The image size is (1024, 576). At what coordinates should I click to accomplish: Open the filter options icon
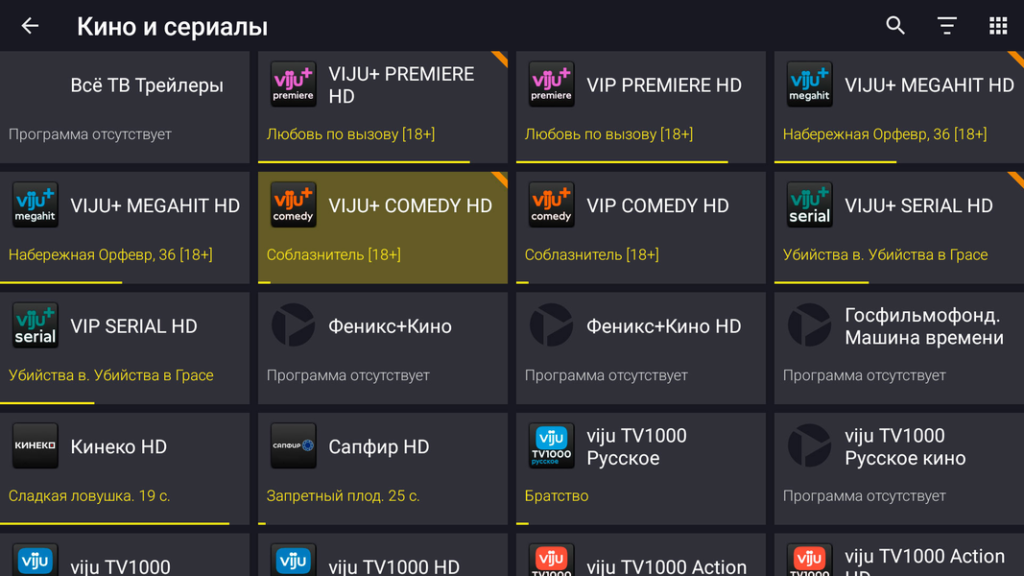947,26
